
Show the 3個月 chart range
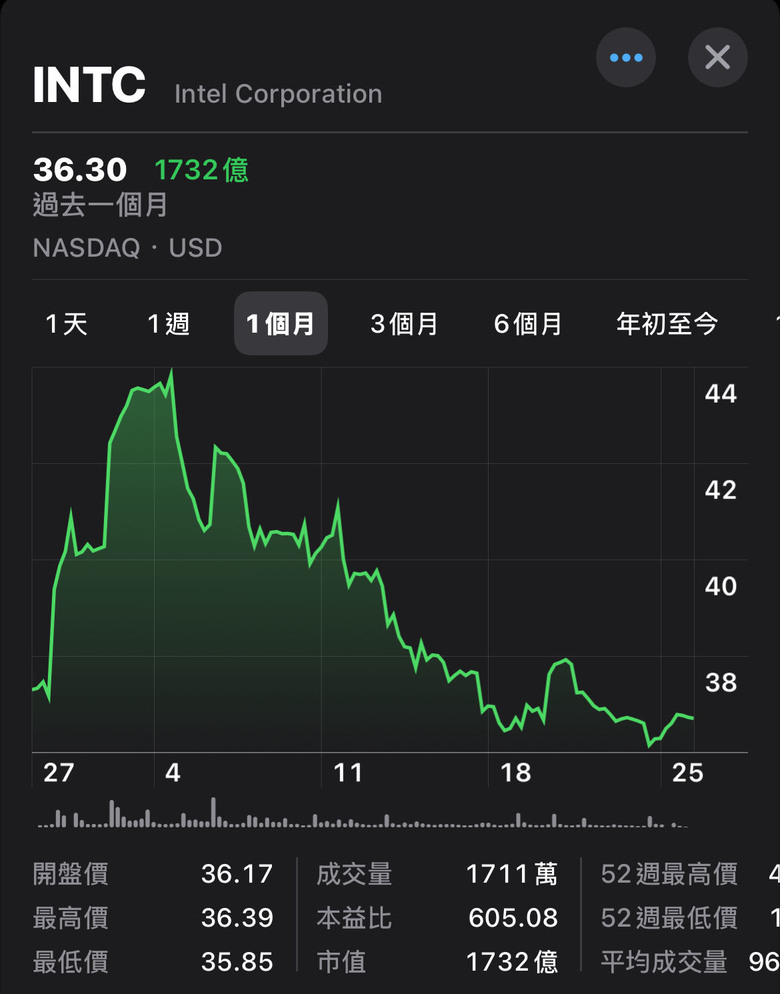point(405,324)
